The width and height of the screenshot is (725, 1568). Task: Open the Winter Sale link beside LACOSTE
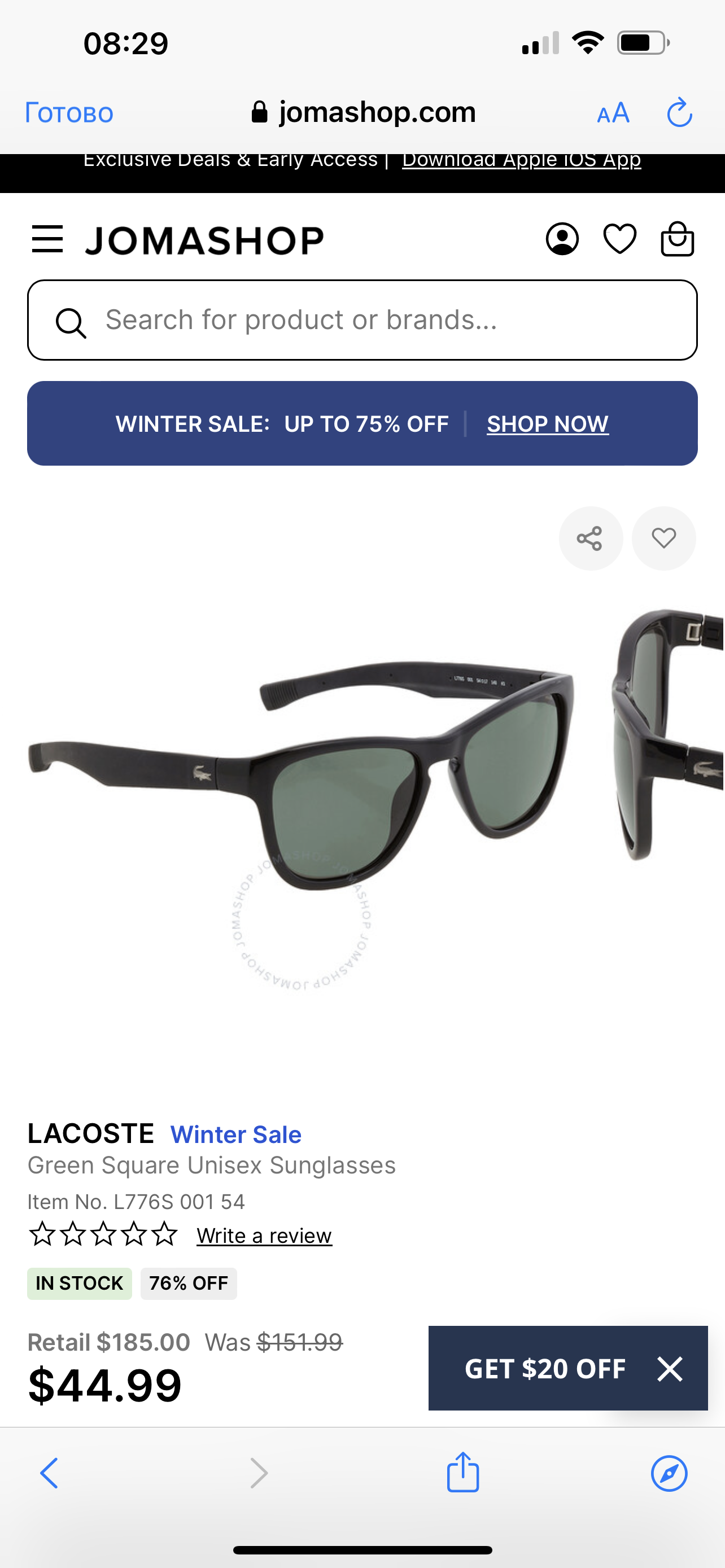tap(235, 1135)
